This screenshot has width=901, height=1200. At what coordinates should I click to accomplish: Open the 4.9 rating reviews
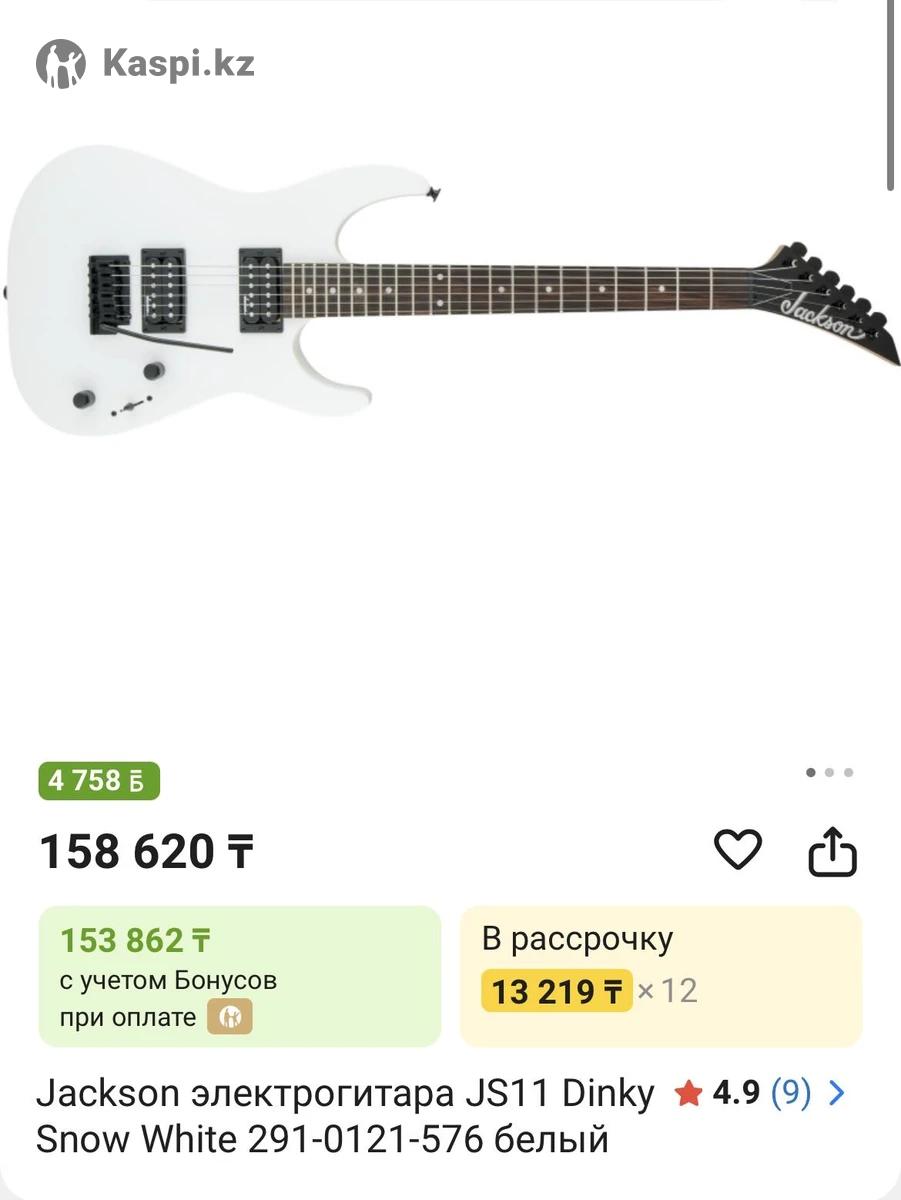(x=760, y=1094)
